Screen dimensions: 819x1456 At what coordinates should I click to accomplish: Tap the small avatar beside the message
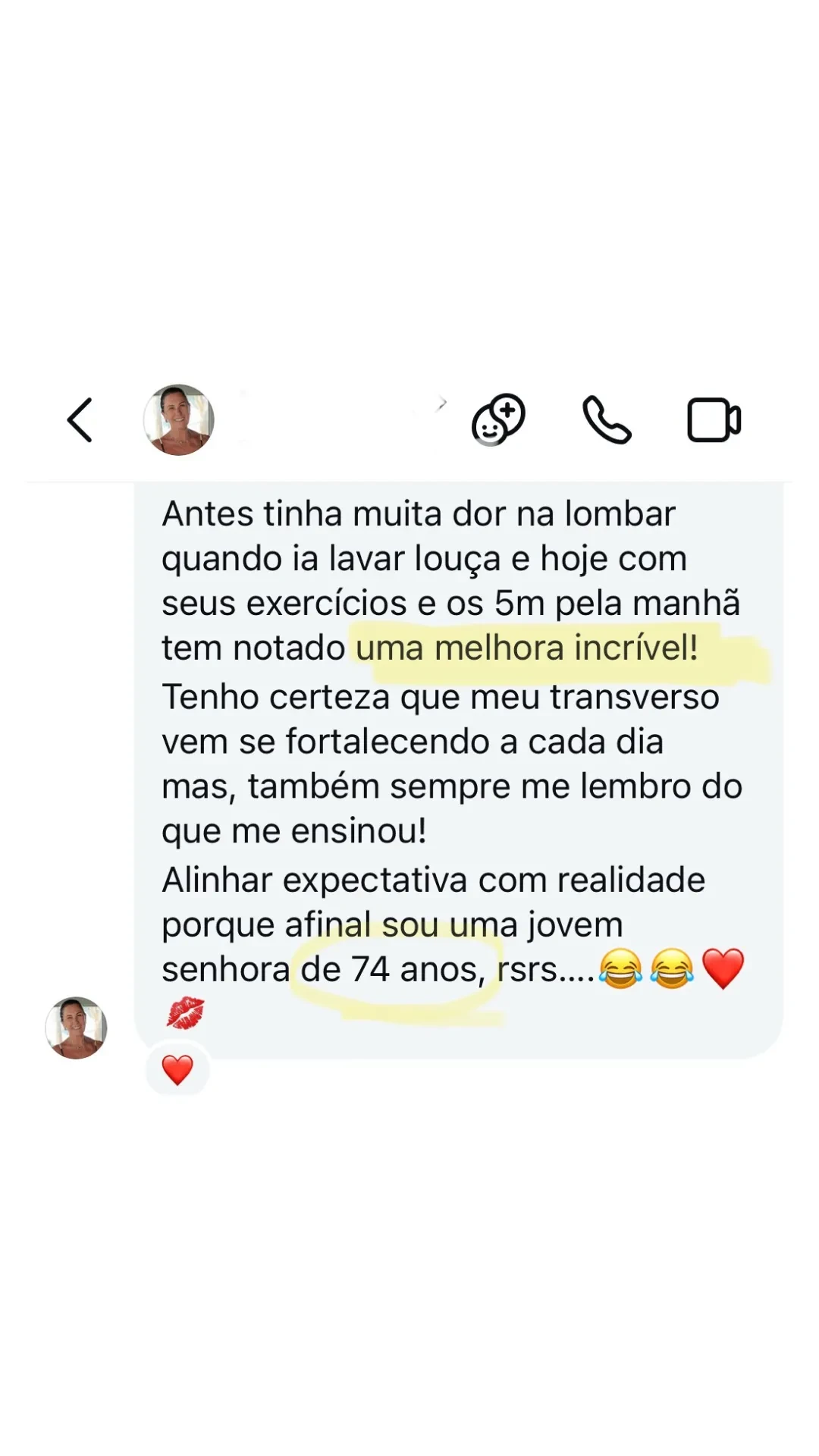point(76,1028)
